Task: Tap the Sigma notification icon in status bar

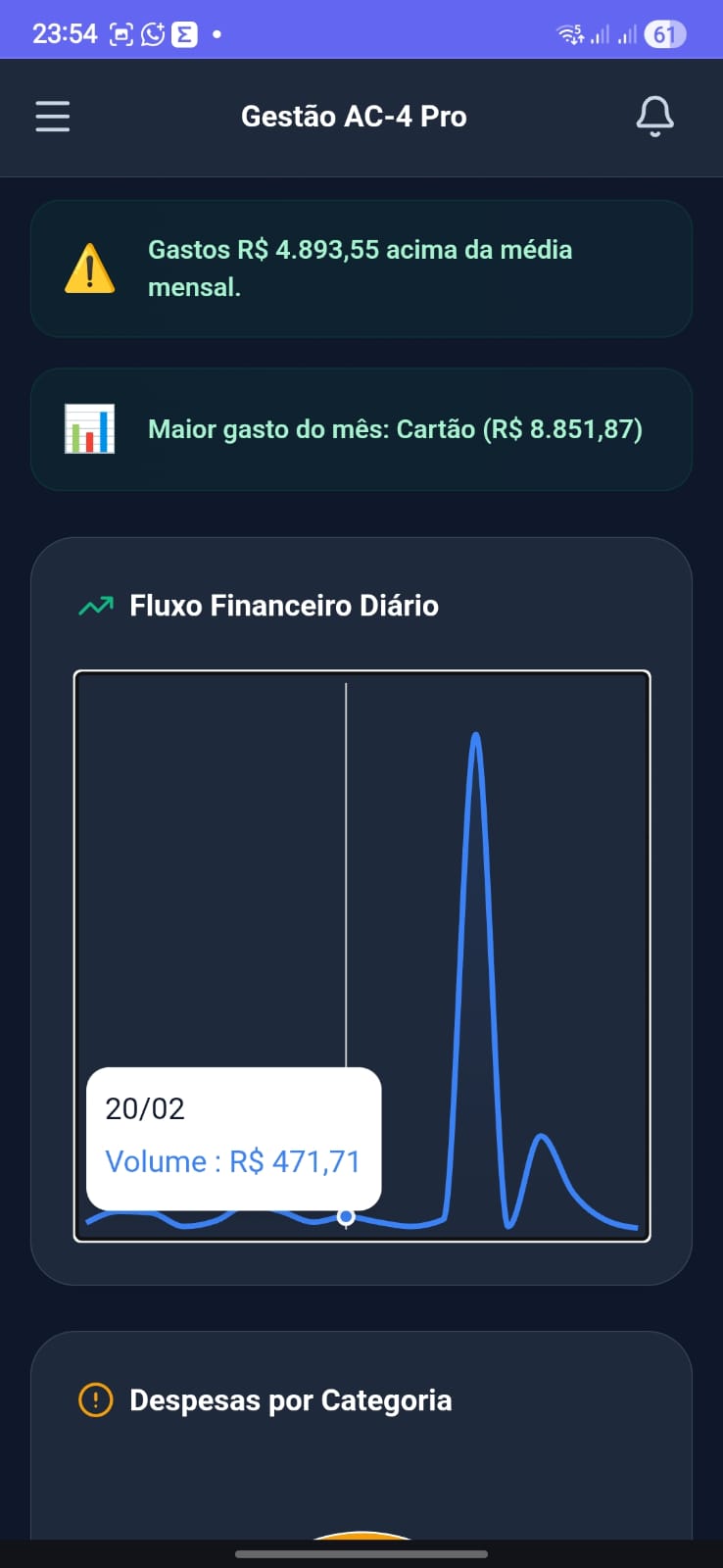Action: click(188, 32)
